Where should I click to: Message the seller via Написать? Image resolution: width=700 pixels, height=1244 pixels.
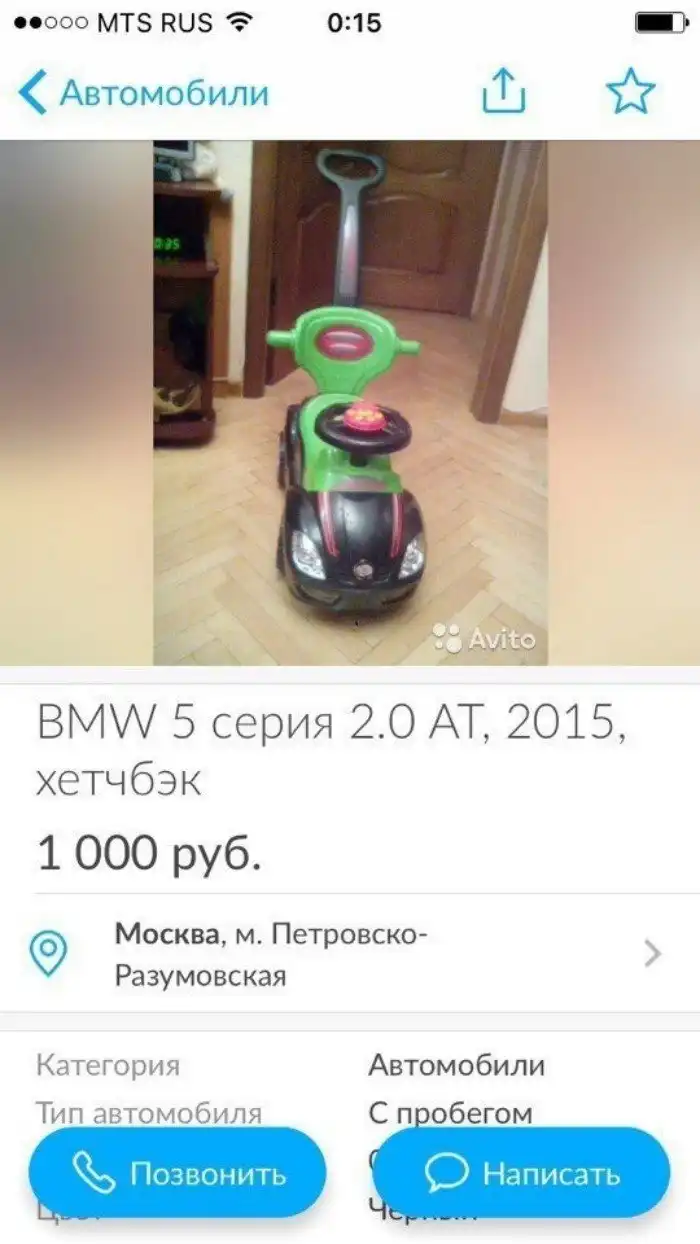click(x=521, y=1173)
